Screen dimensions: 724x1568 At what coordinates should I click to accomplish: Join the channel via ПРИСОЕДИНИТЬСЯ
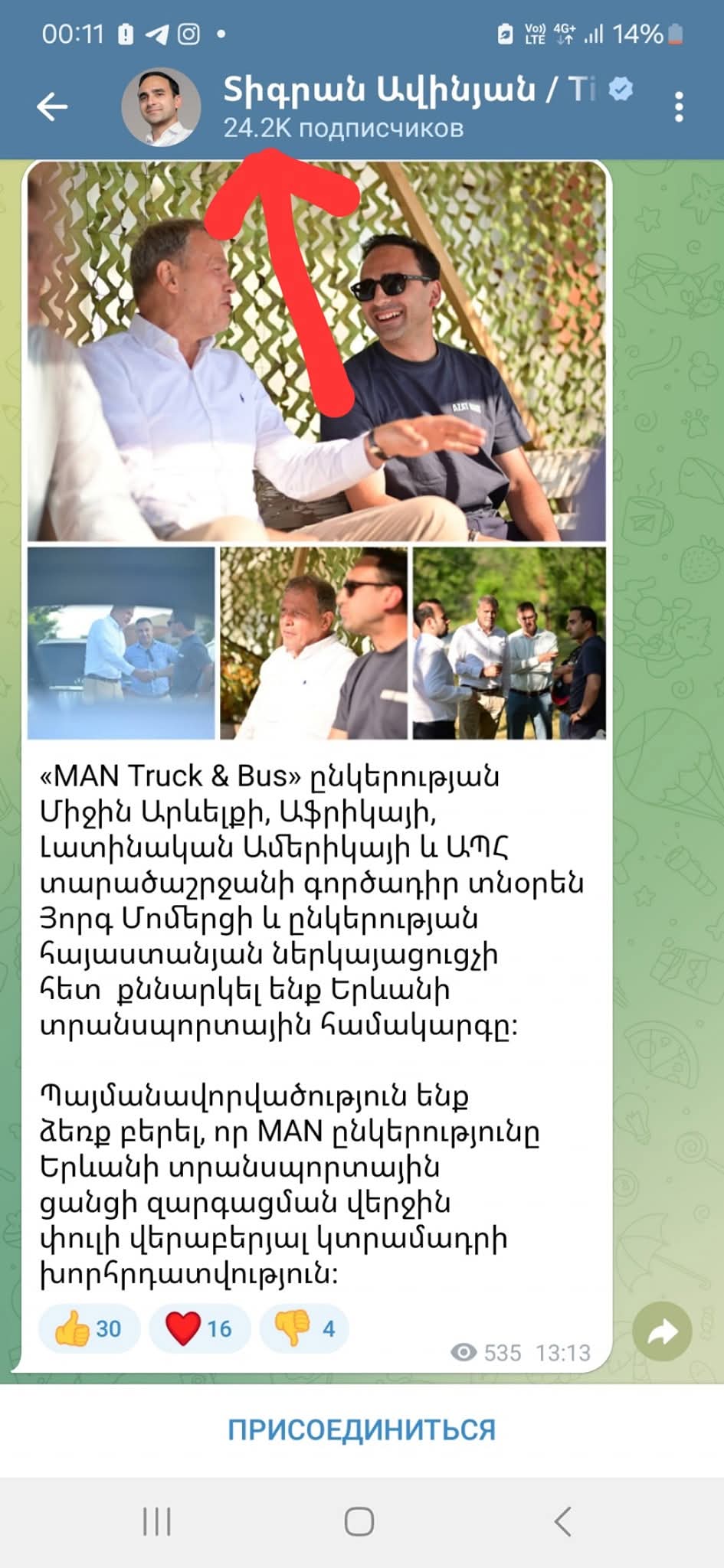(362, 1429)
